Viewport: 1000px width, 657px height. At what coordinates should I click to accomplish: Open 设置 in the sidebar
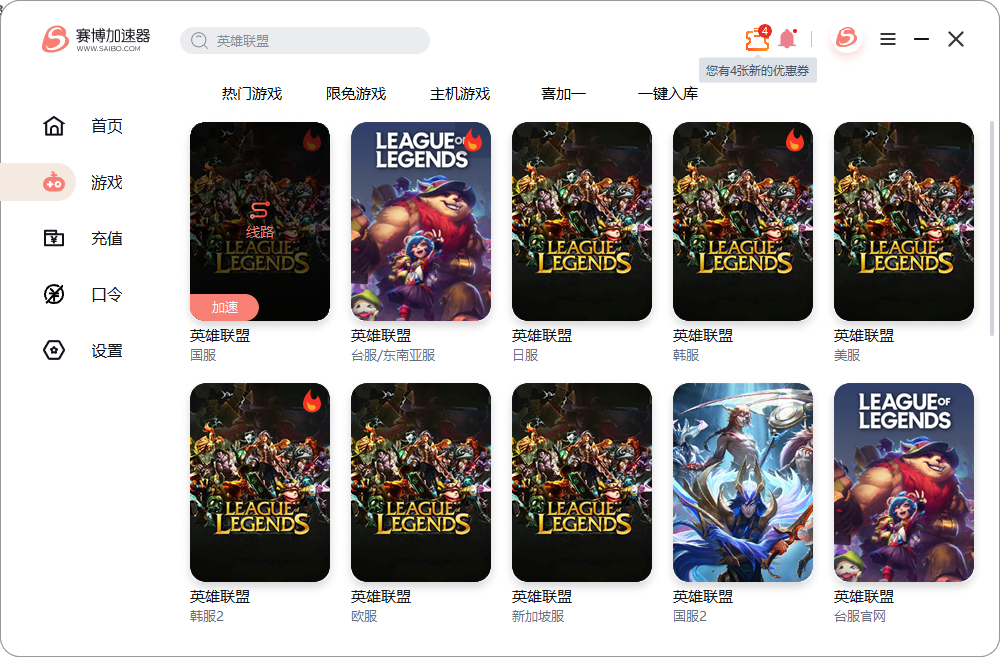106,350
